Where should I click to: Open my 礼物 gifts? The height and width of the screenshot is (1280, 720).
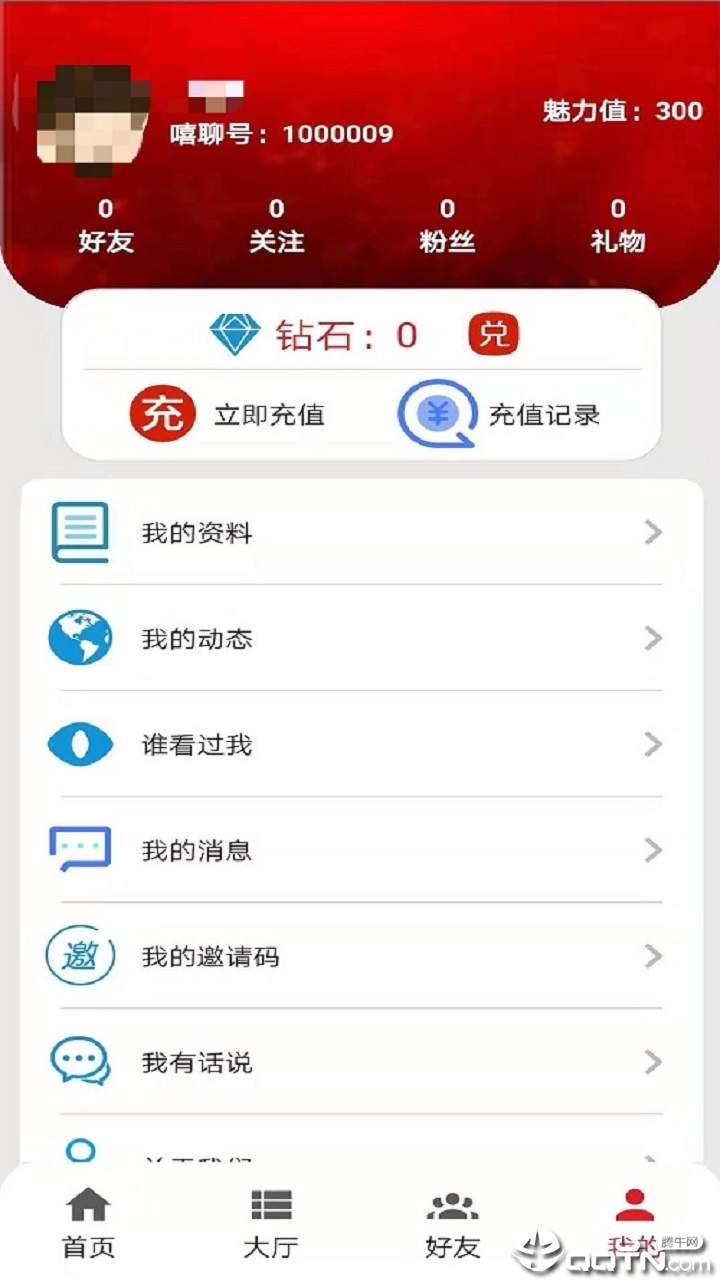(618, 226)
